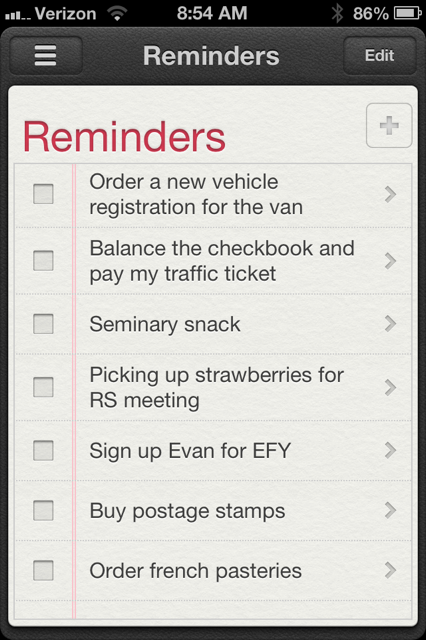Check off Order french pasteries

43,571
